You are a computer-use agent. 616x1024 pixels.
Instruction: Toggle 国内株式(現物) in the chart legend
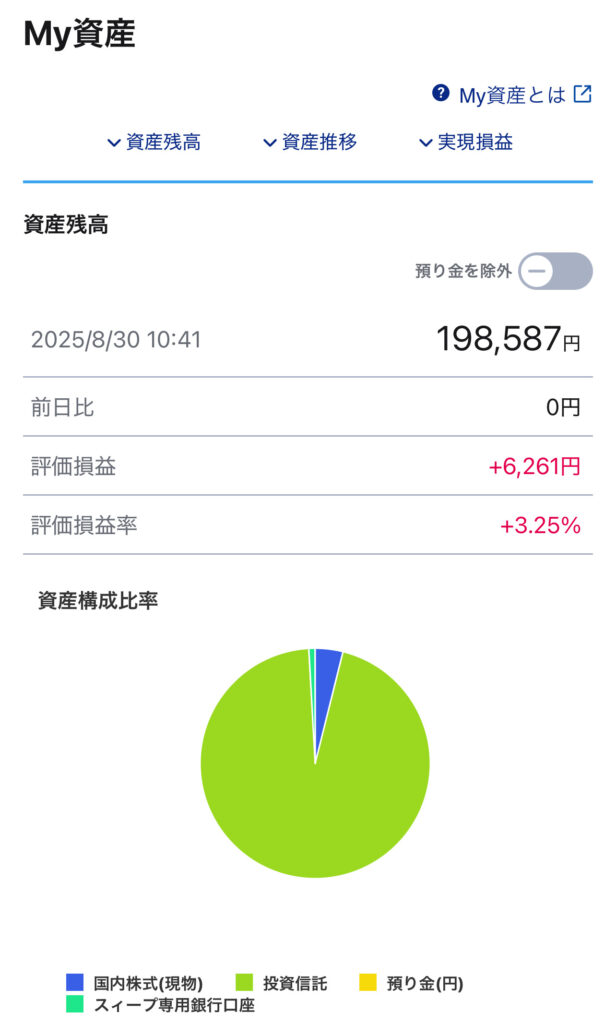tap(135, 983)
